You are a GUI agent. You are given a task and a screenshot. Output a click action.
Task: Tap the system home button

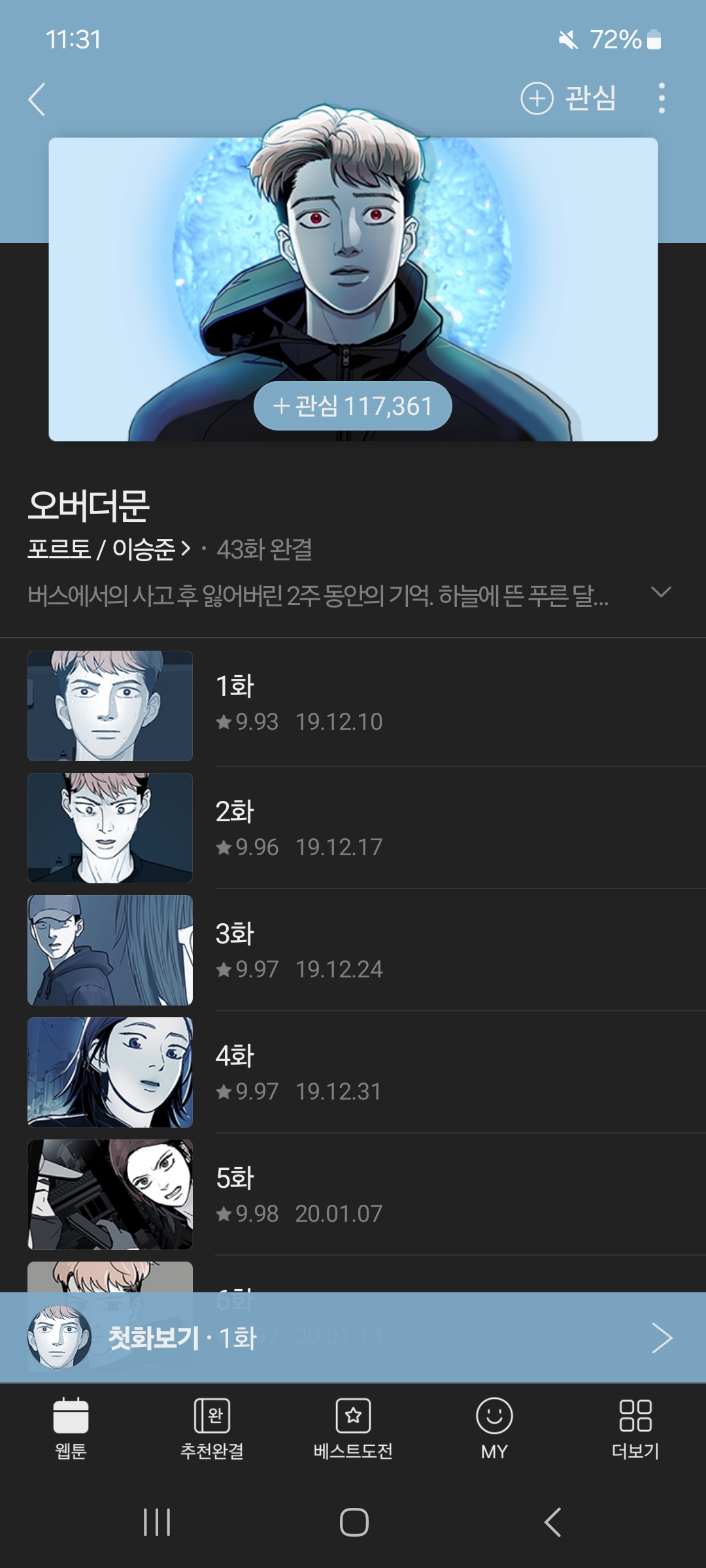point(354,1522)
